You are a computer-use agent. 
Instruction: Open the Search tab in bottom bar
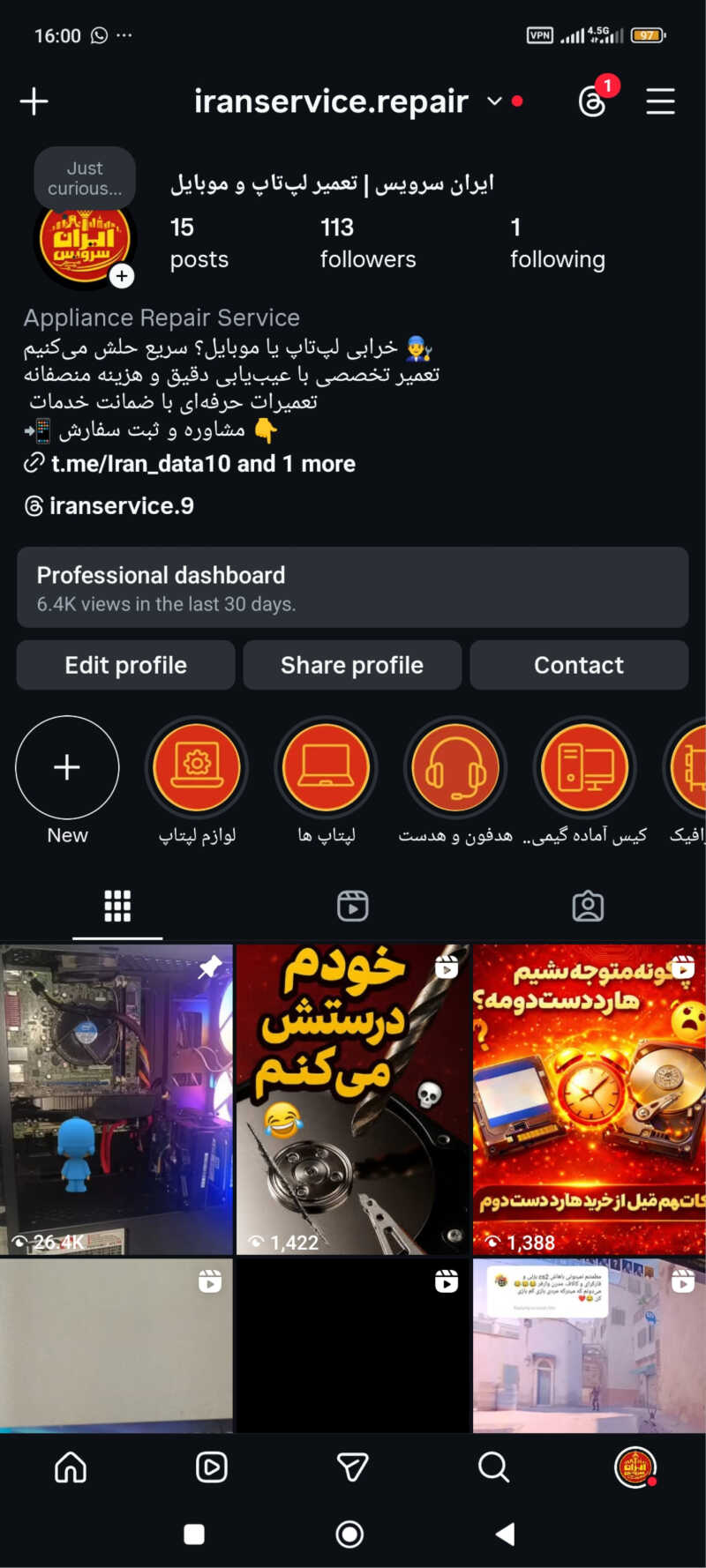pos(493,1467)
